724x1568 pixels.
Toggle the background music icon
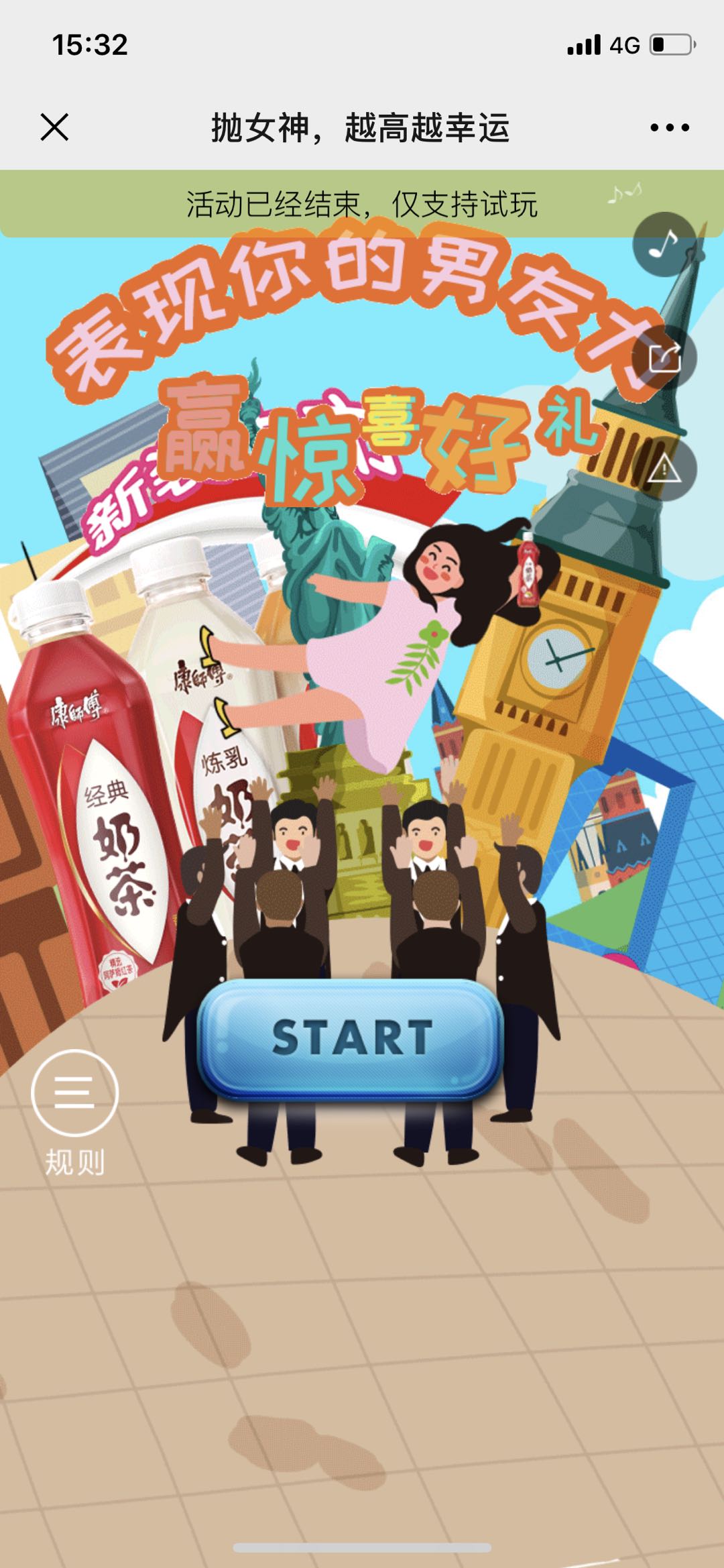665,245
